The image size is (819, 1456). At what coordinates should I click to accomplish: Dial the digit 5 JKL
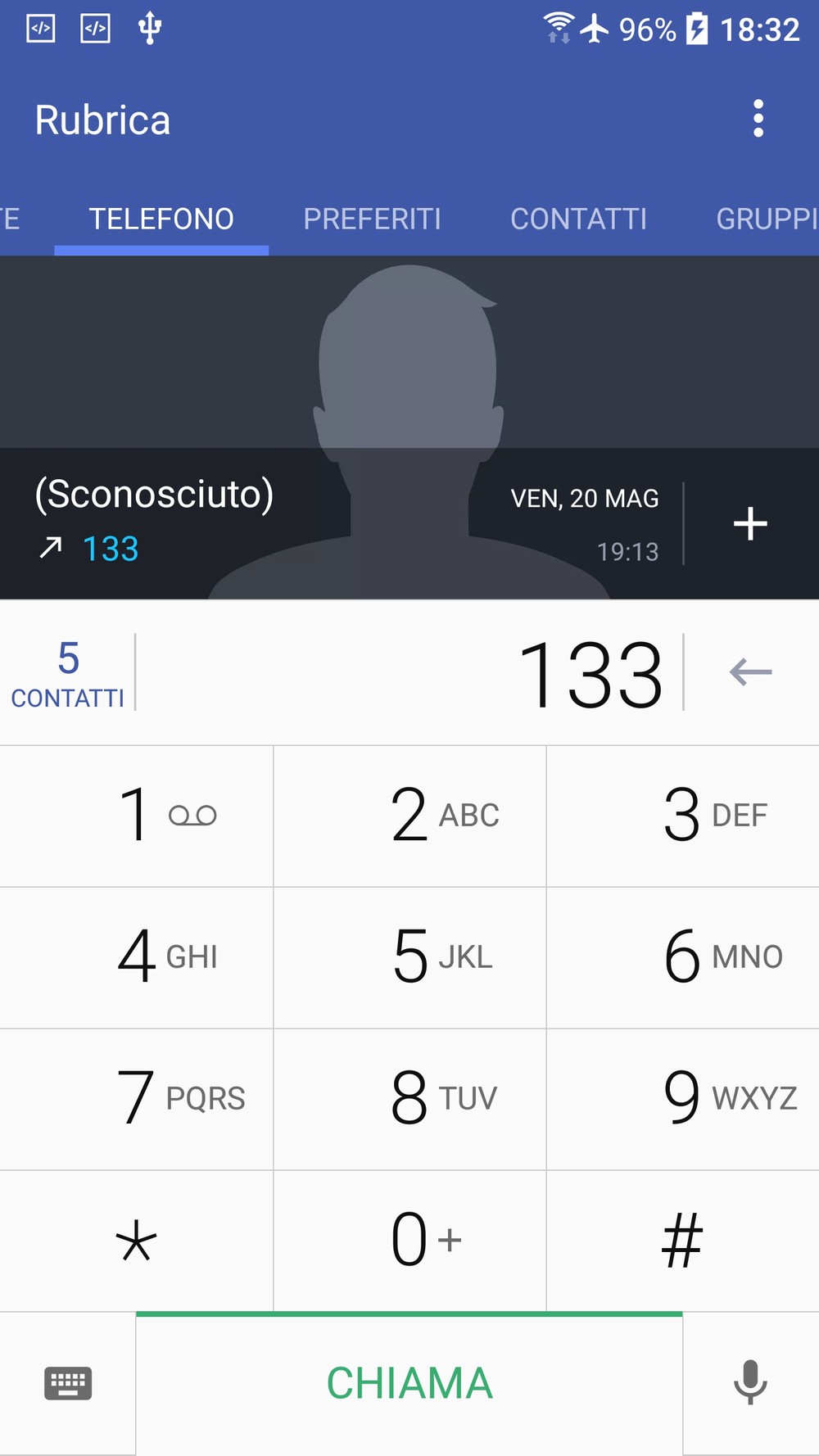pyautogui.click(x=409, y=957)
